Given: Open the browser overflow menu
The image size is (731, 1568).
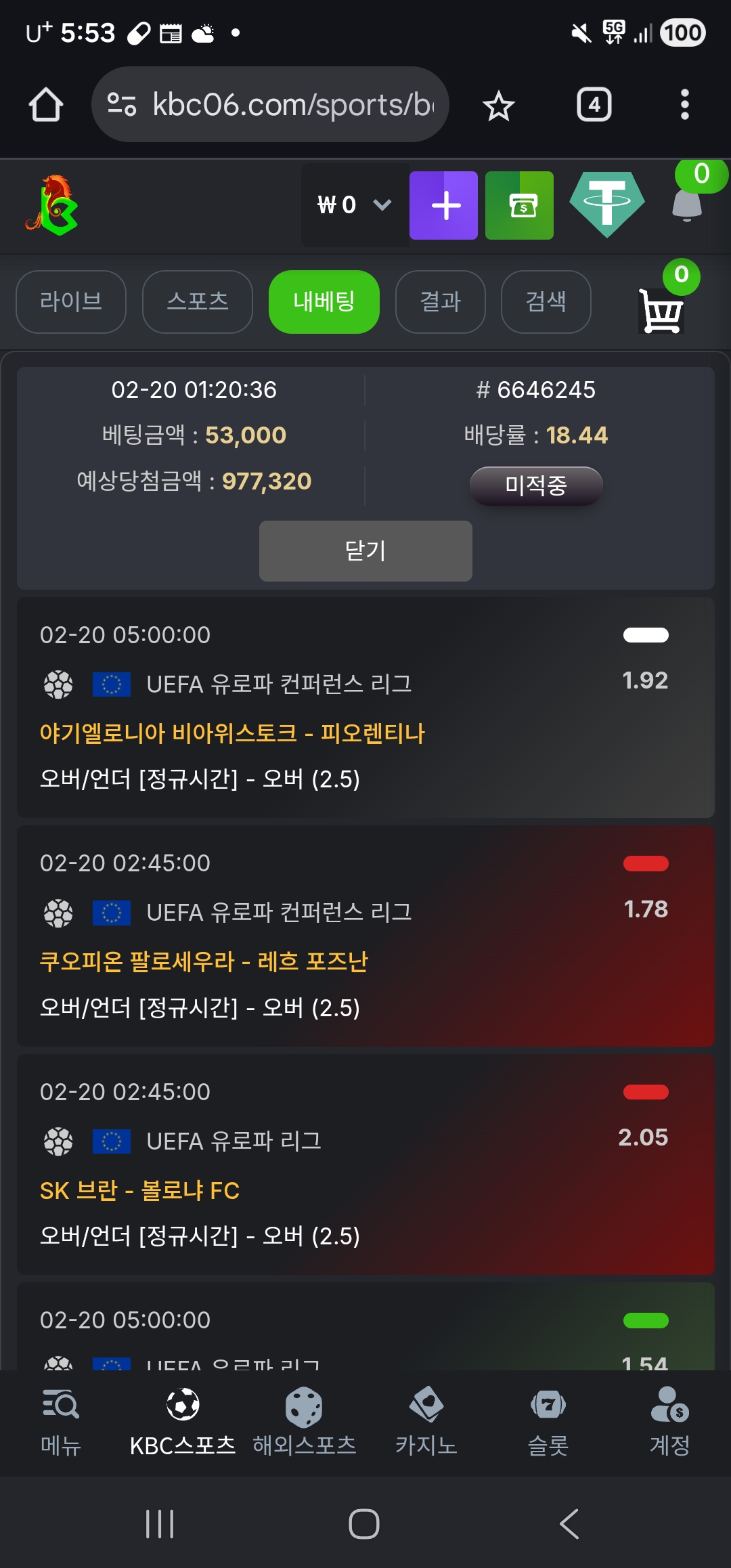Looking at the screenshot, I should [x=684, y=105].
